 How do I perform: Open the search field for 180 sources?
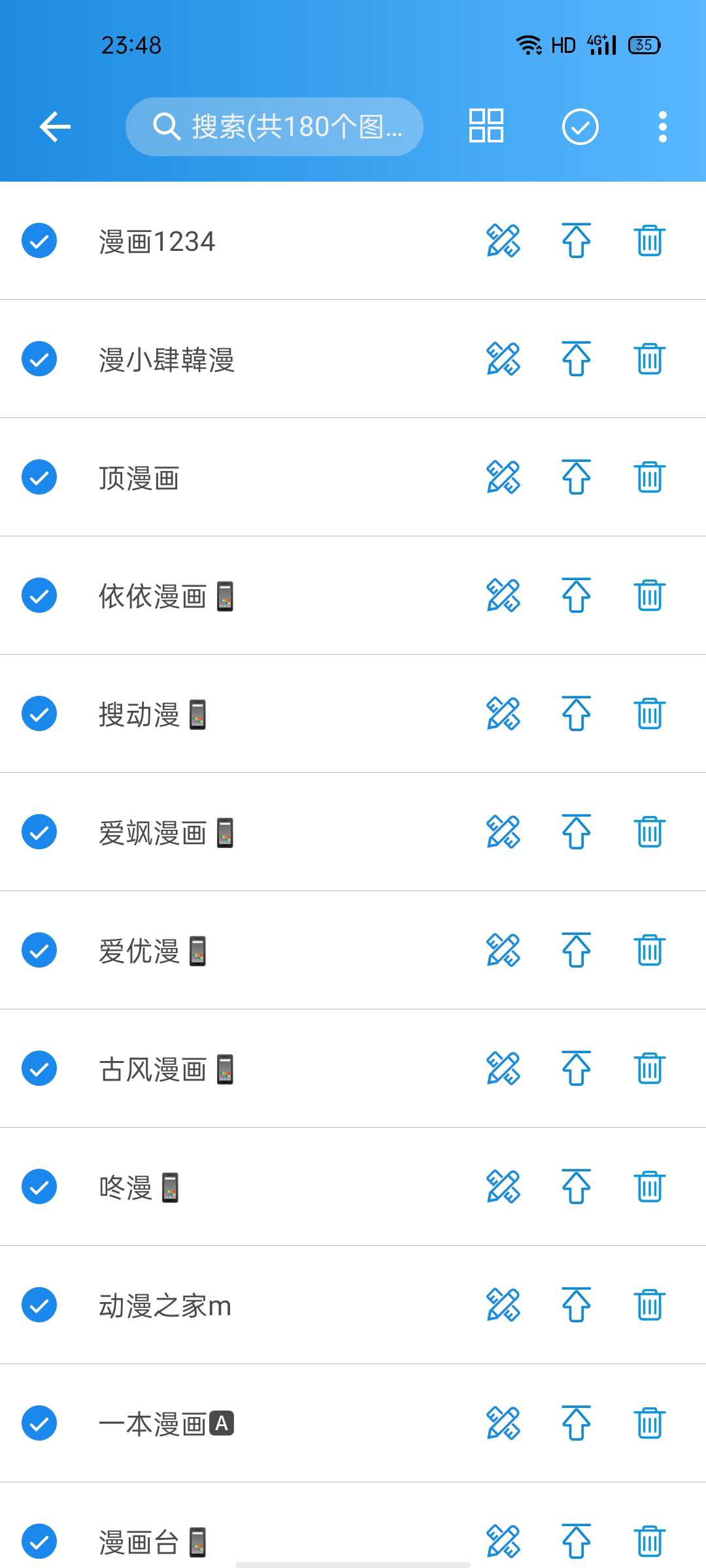[x=275, y=127]
